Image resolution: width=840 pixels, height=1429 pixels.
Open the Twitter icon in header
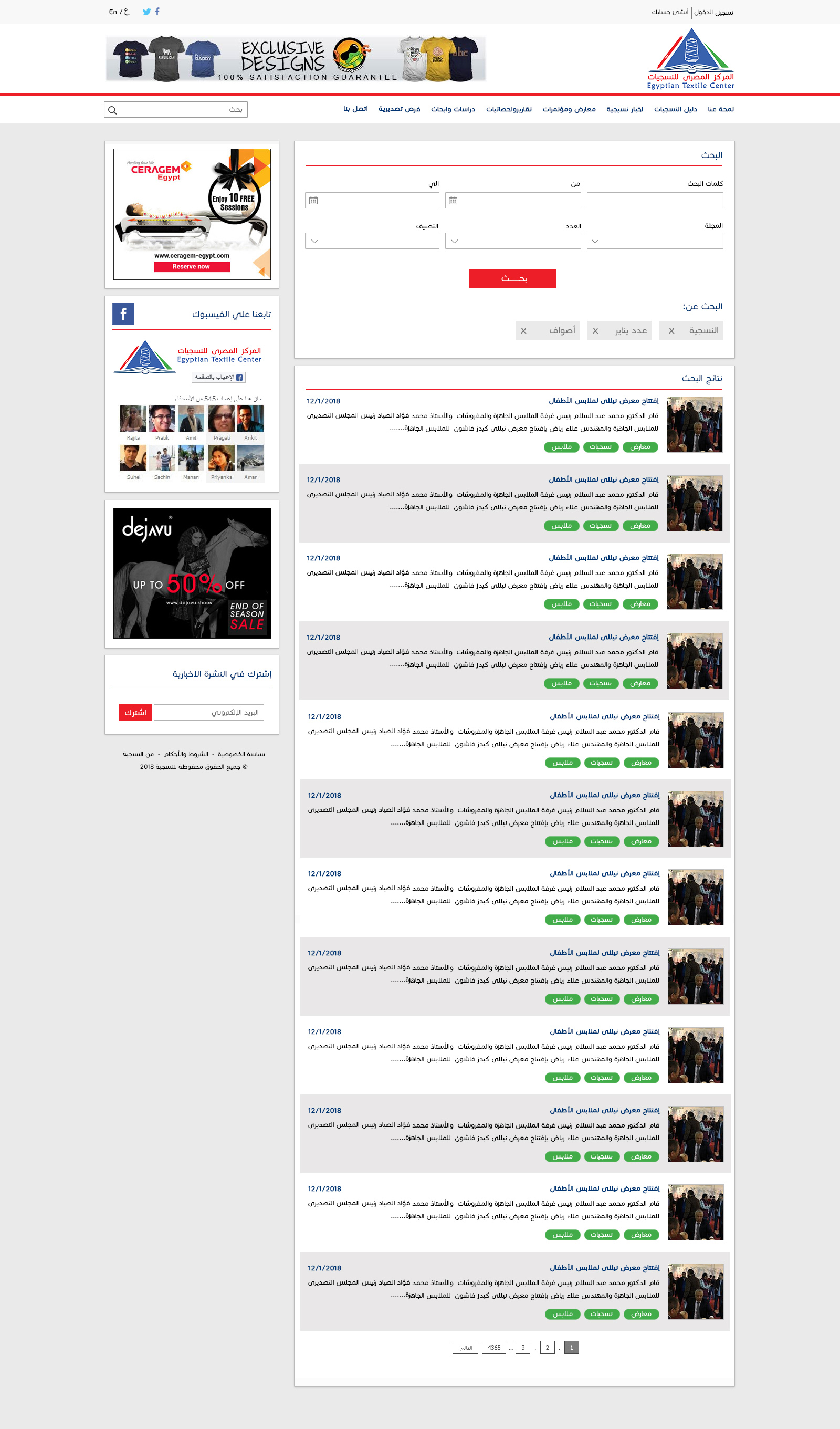[146, 12]
